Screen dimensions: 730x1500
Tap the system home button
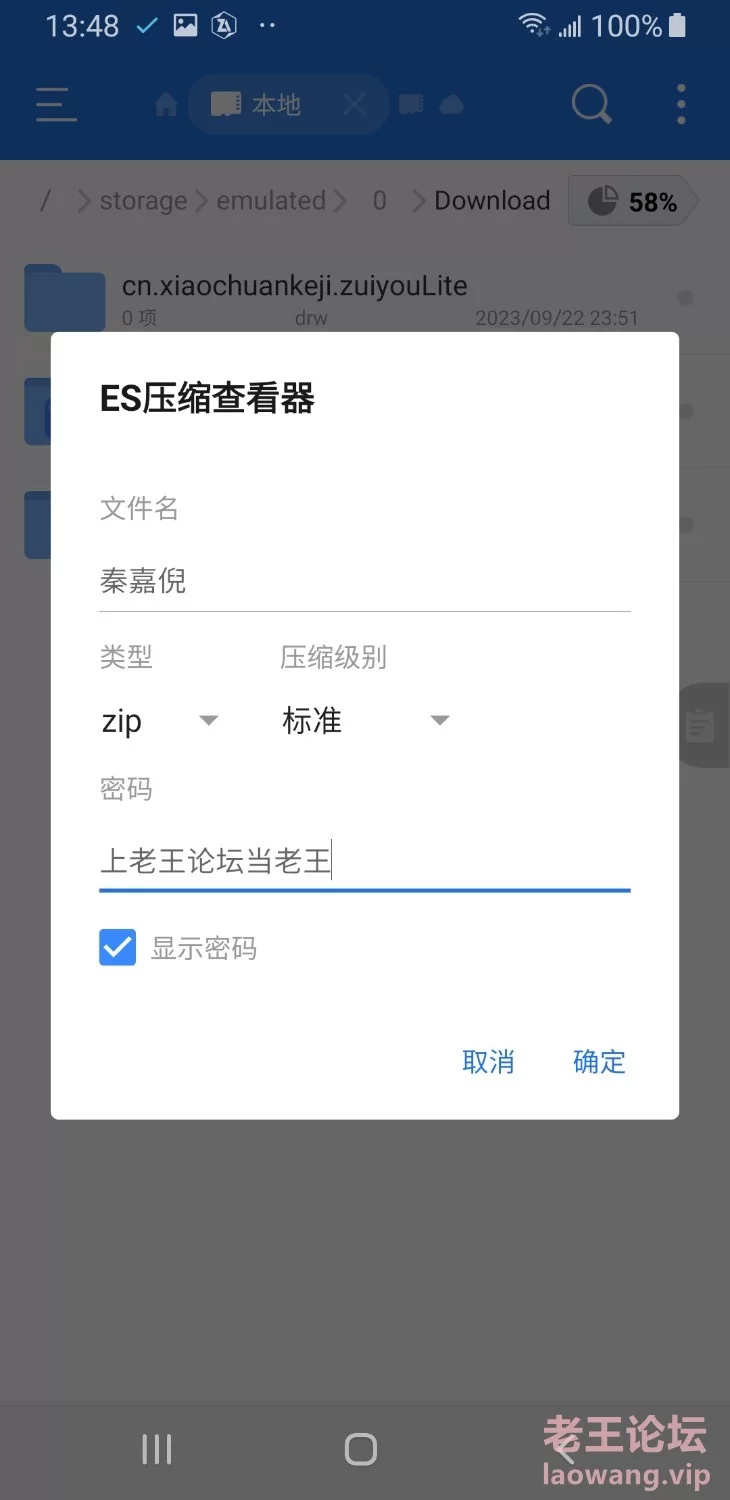(x=360, y=1448)
